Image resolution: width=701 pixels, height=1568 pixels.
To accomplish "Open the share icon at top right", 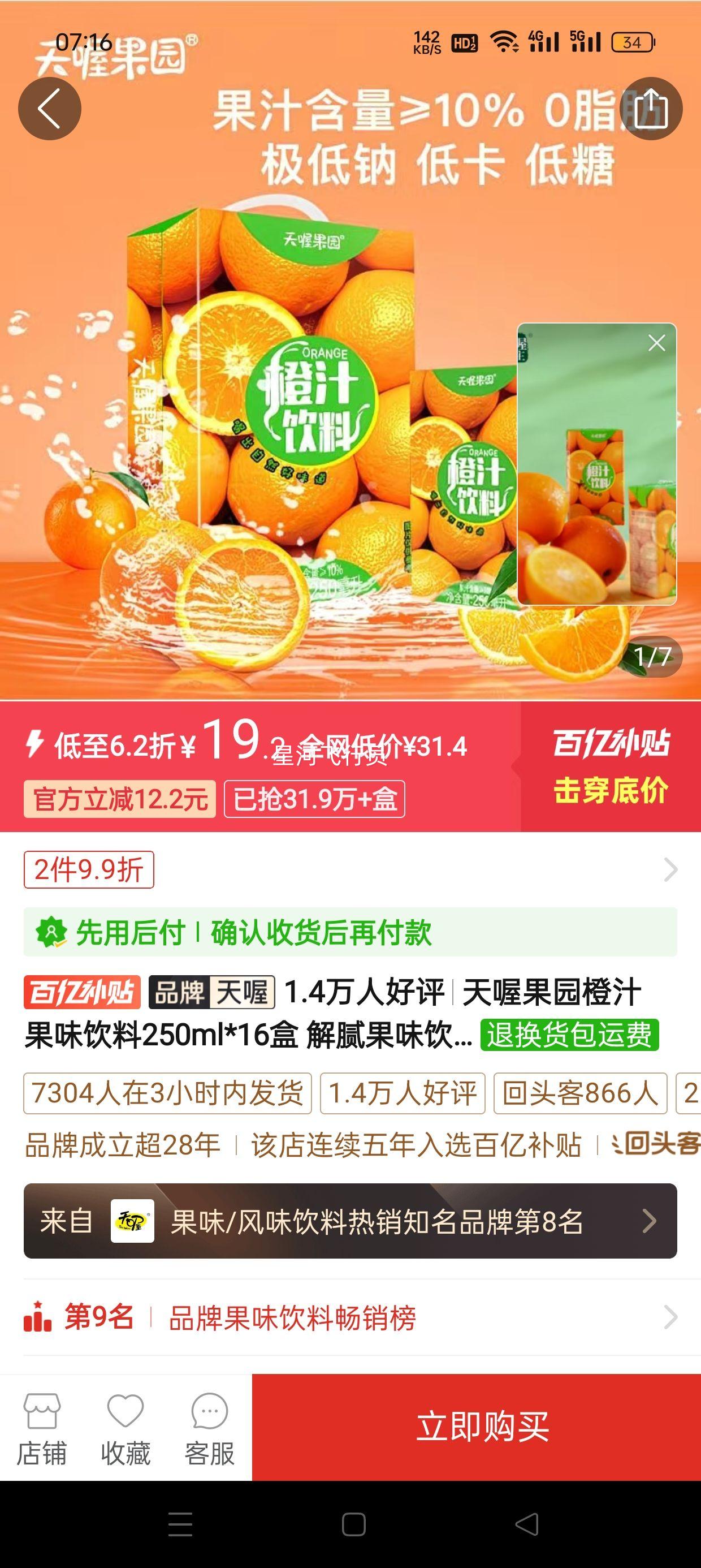I will pyautogui.click(x=652, y=107).
